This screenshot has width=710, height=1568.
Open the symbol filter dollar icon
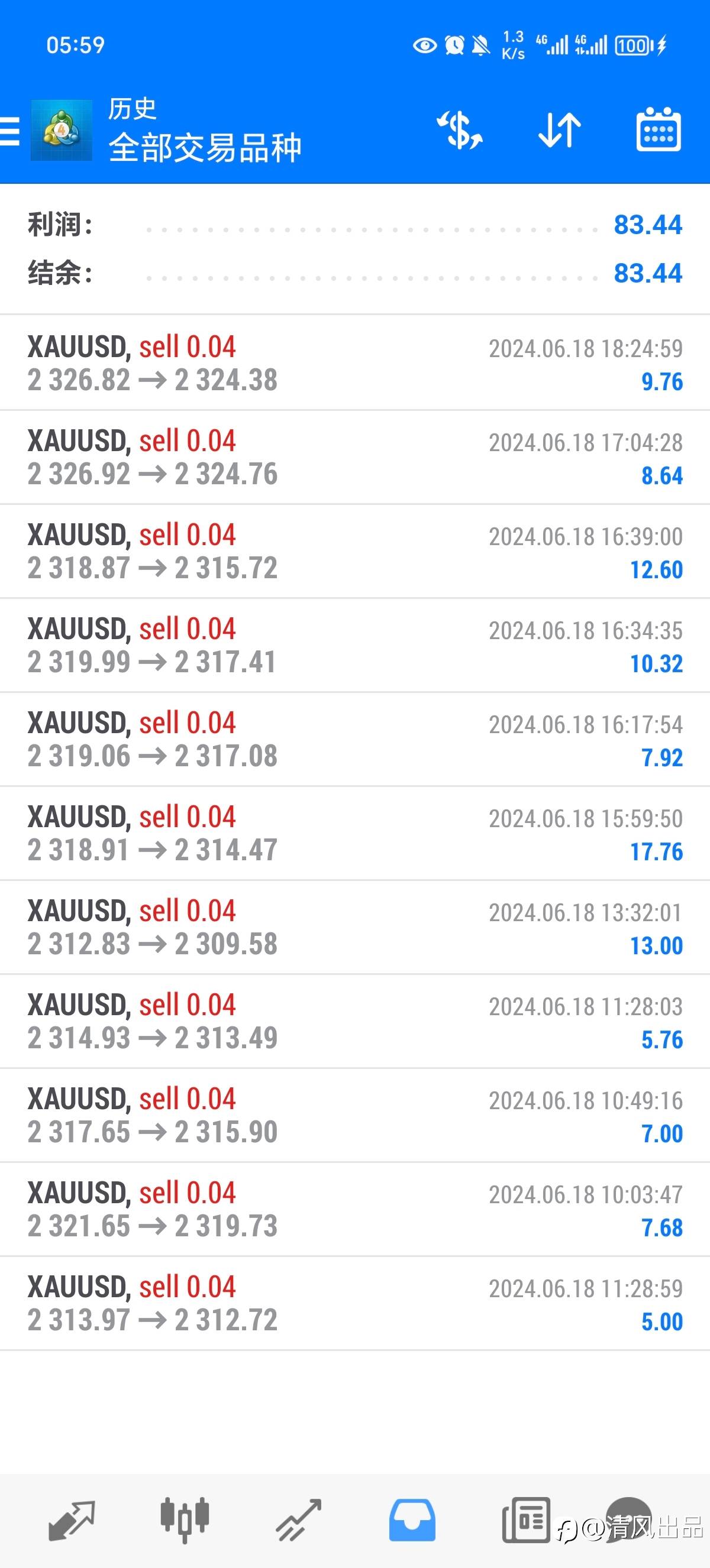(x=460, y=130)
